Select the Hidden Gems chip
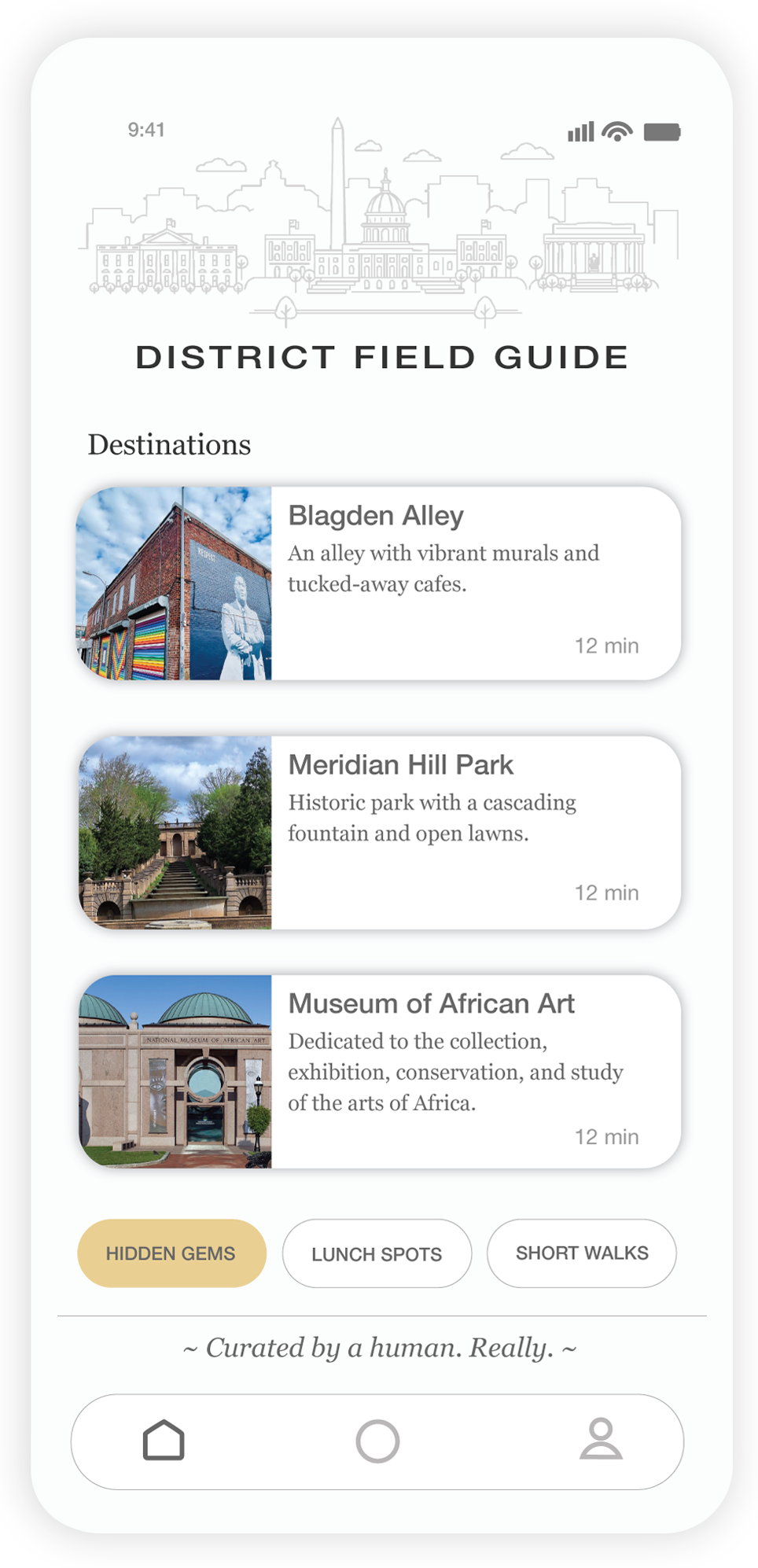 tap(171, 1253)
